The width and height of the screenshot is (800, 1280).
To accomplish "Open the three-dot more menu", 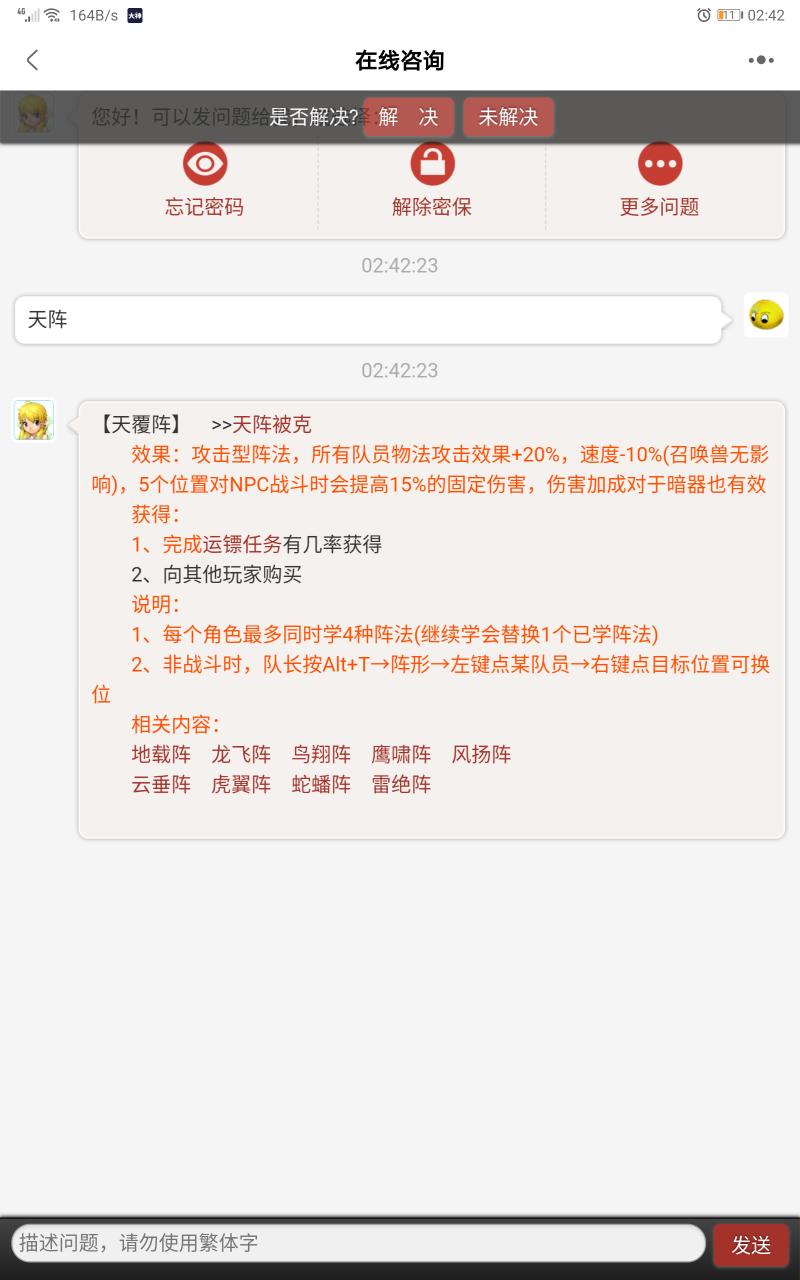I will point(761,60).
